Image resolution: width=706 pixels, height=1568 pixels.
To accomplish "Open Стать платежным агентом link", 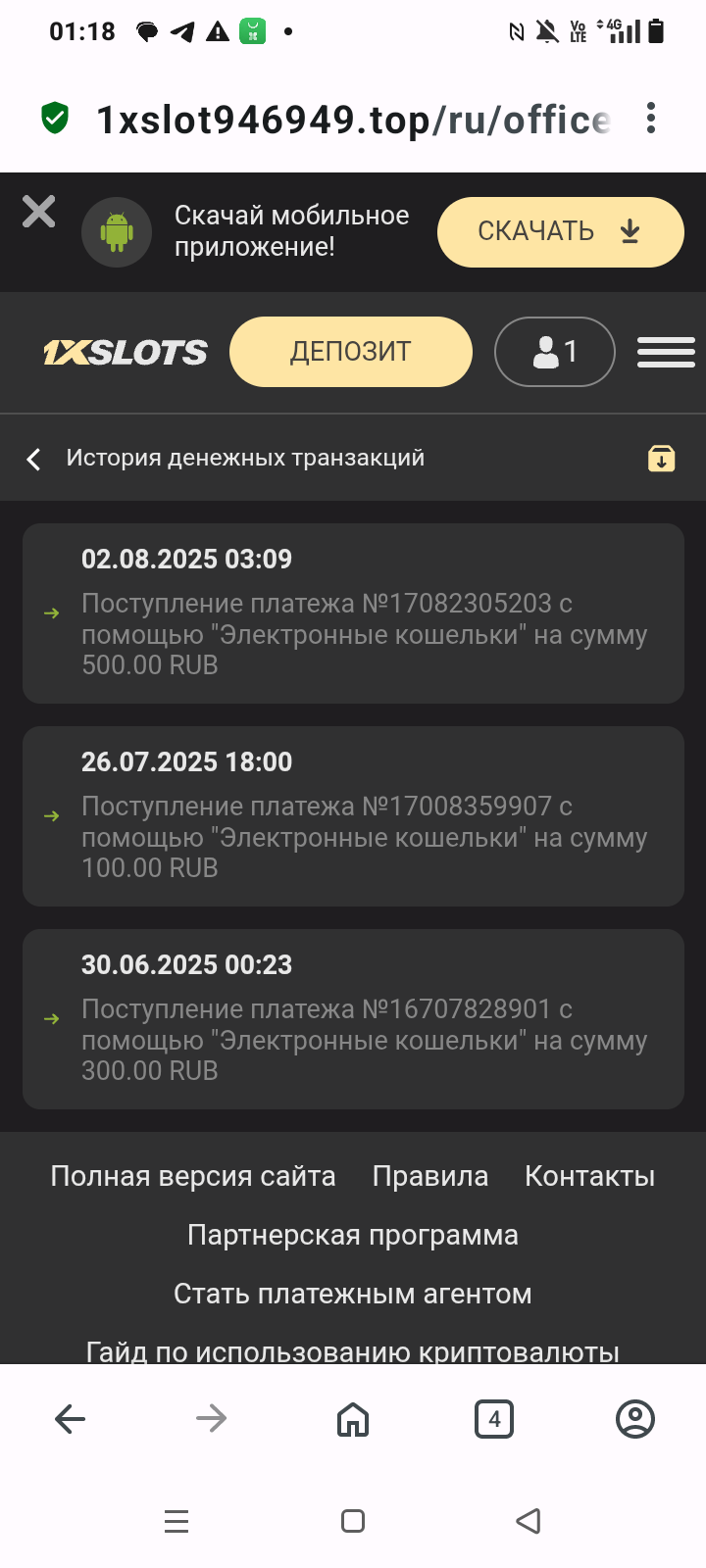I will 353,1294.
